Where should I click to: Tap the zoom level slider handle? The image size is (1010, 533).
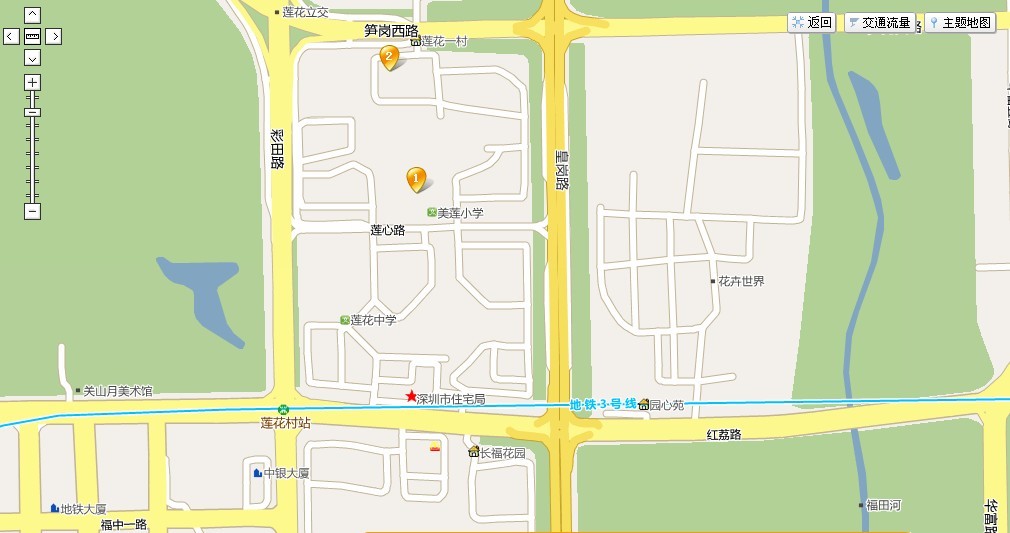point(32,112)
